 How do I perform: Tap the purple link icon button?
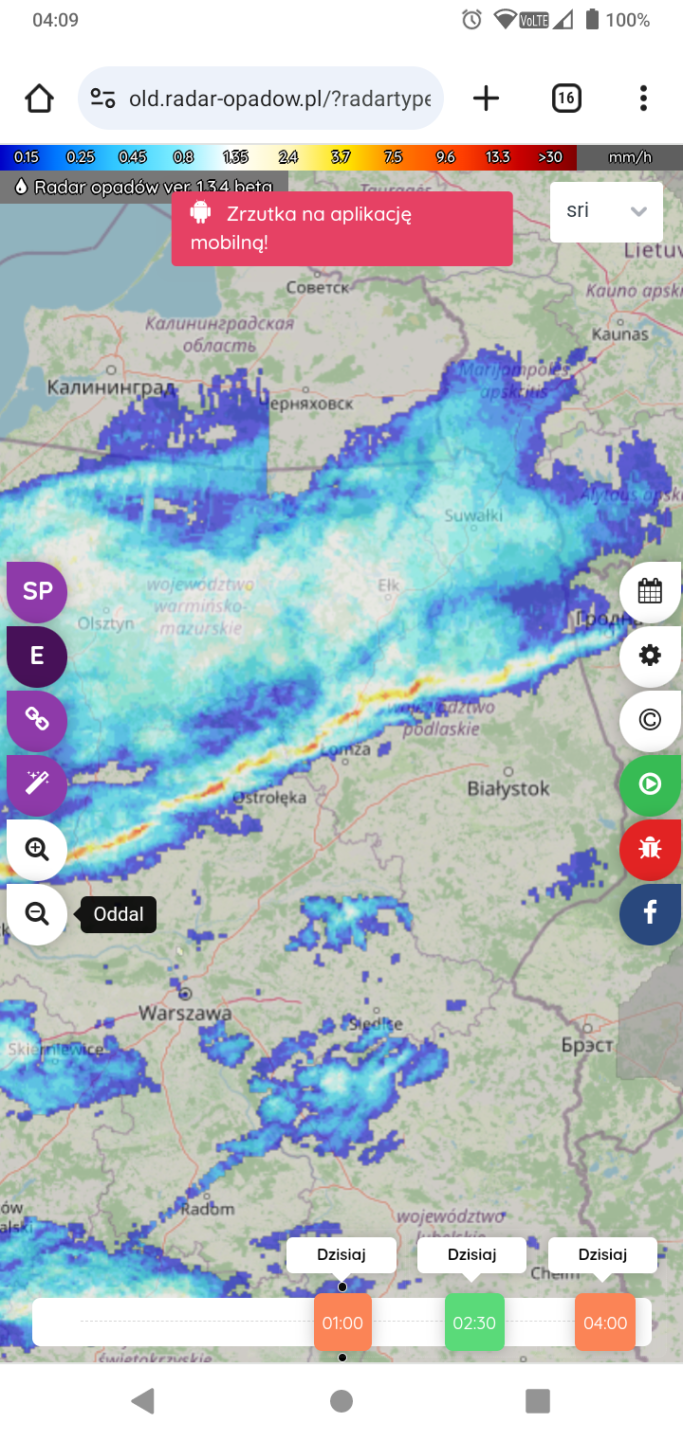point(37,720)
